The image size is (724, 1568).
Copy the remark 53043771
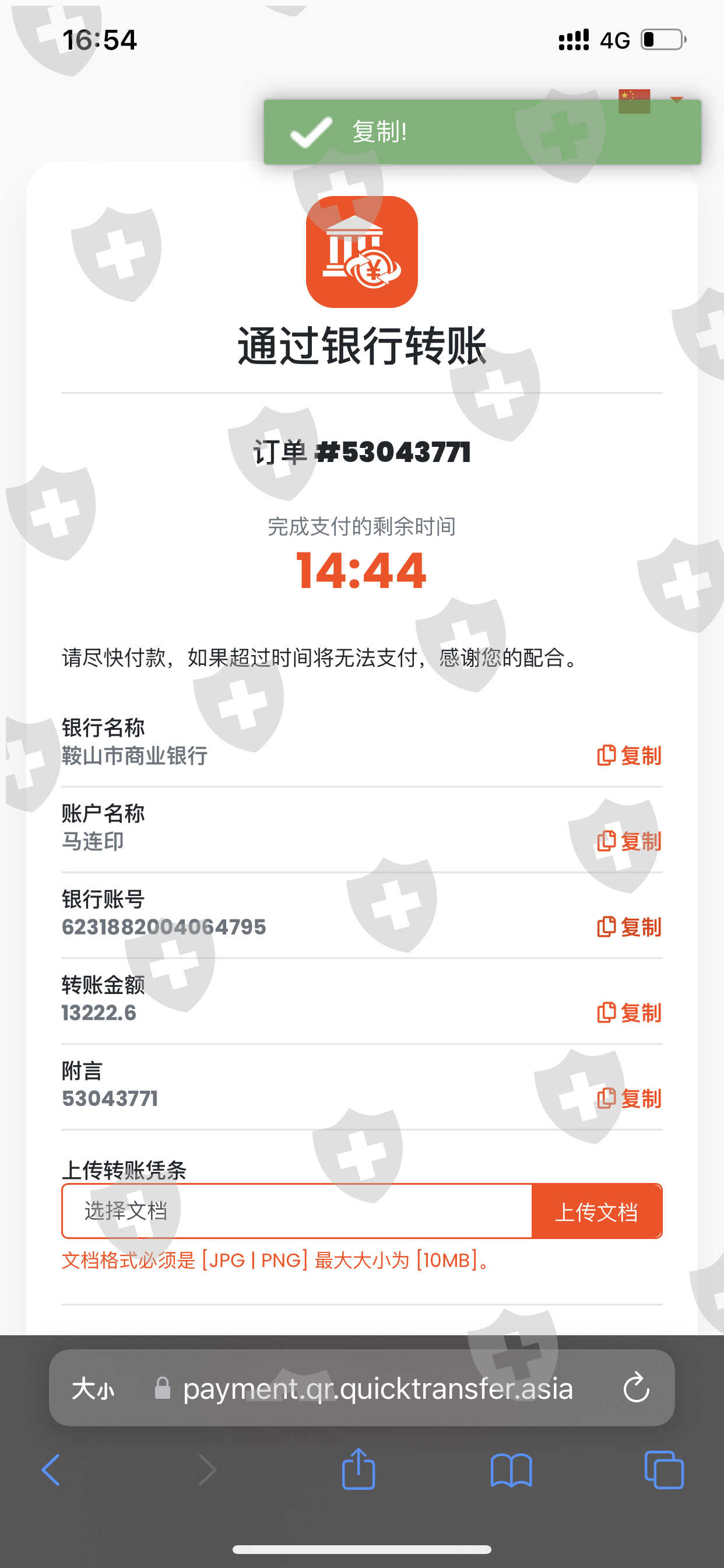tap(629, 1098)
